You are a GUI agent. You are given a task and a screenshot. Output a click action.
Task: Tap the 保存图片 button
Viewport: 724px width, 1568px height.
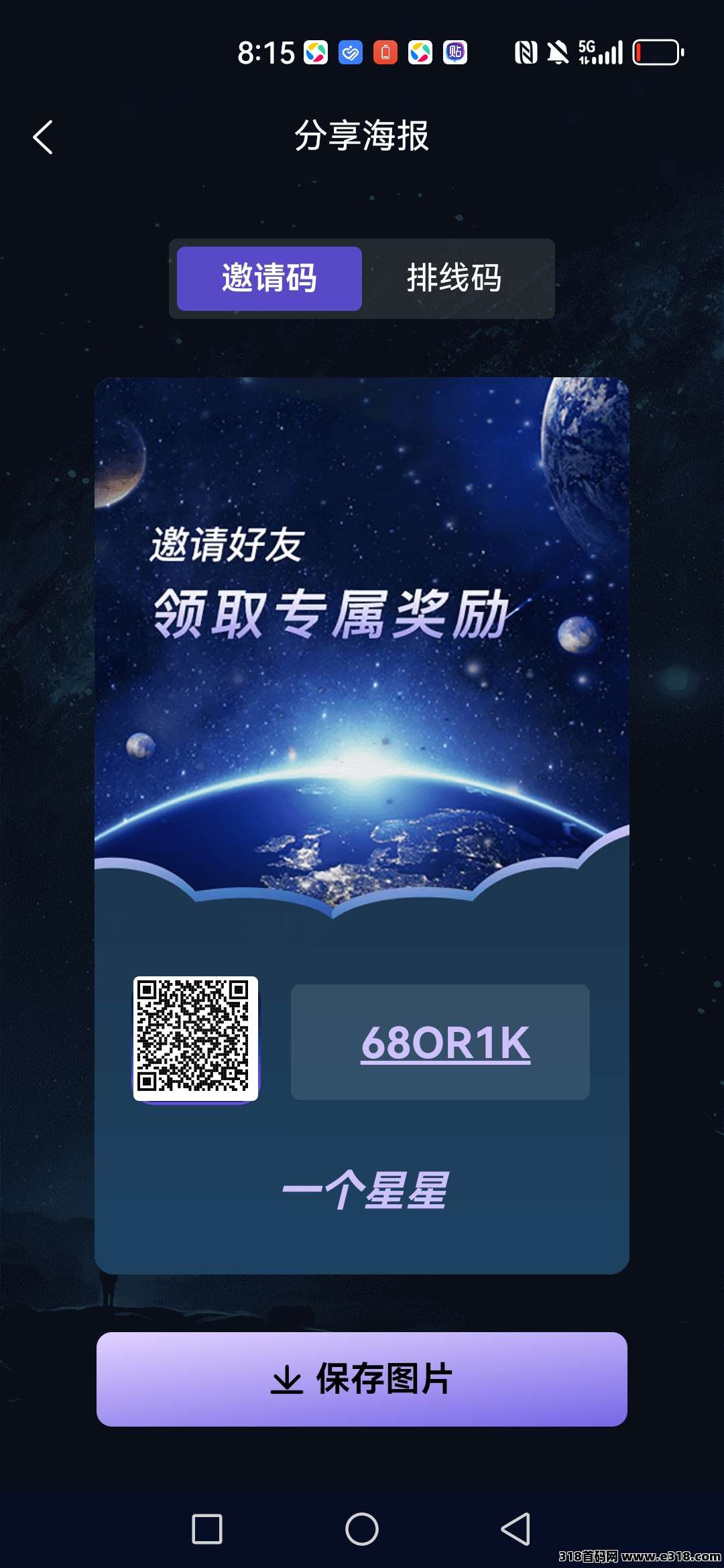[x=362, y=1379]
